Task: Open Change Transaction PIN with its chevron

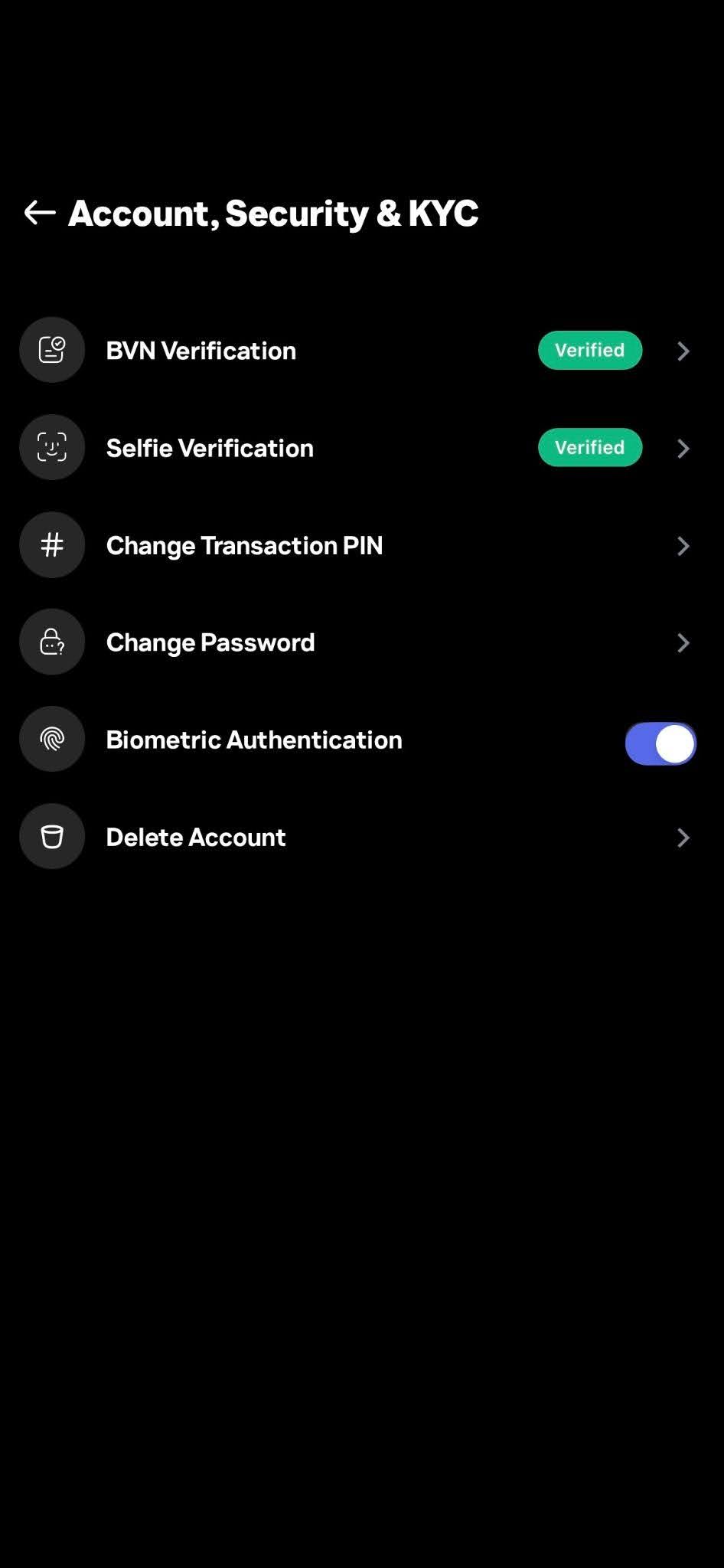Action: point(683,545)
